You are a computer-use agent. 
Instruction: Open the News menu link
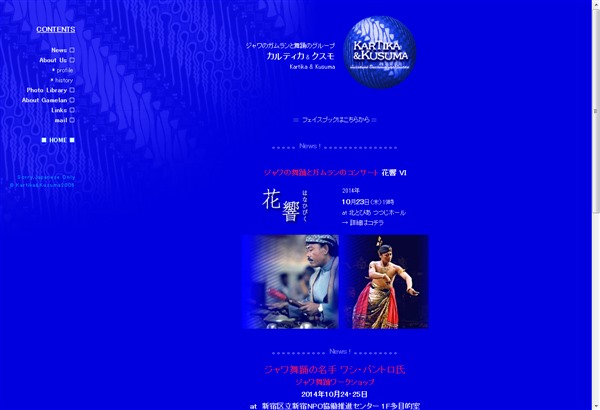tap(60, 50)
